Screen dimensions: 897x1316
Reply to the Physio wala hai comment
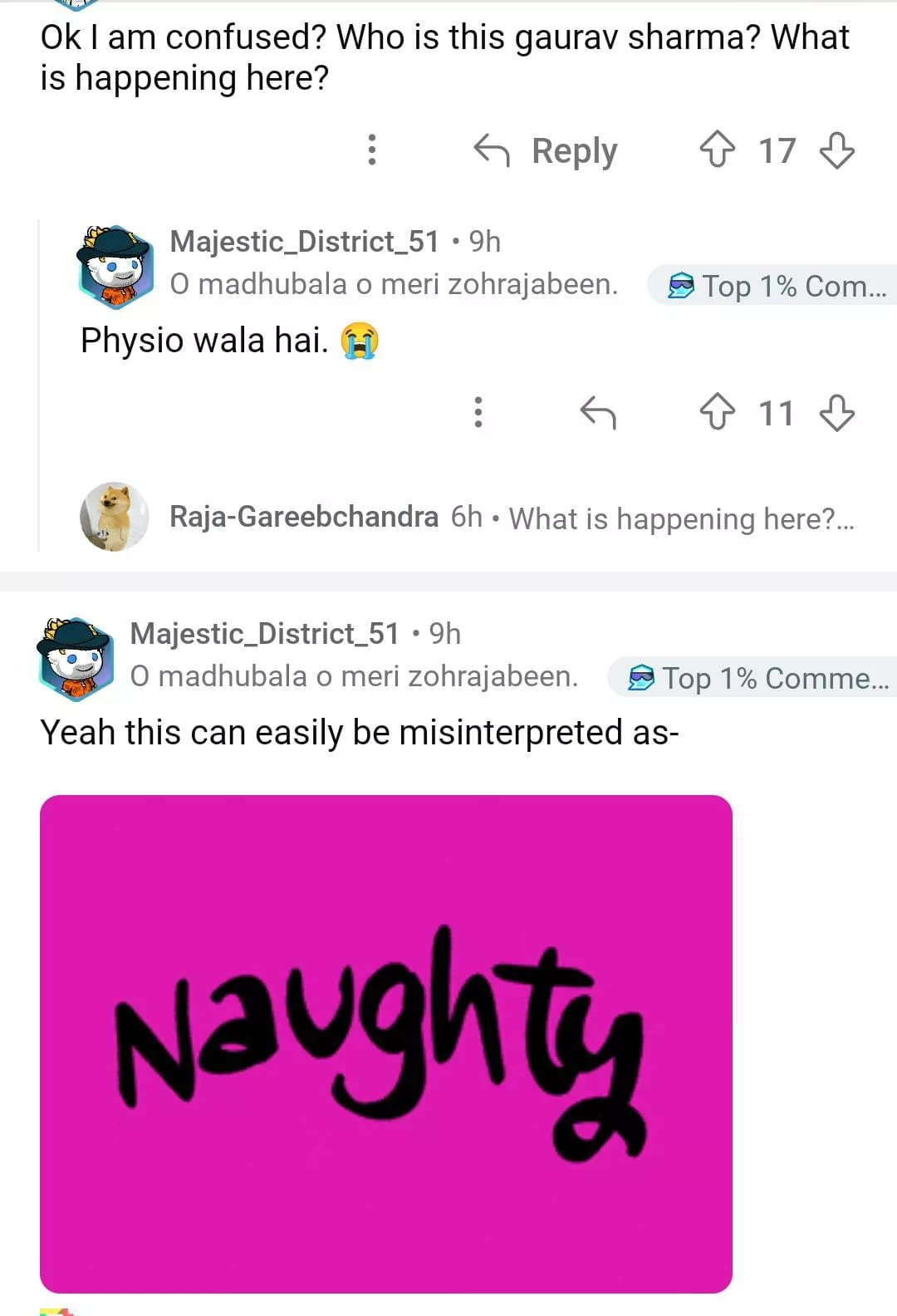(x=598, y=412)
